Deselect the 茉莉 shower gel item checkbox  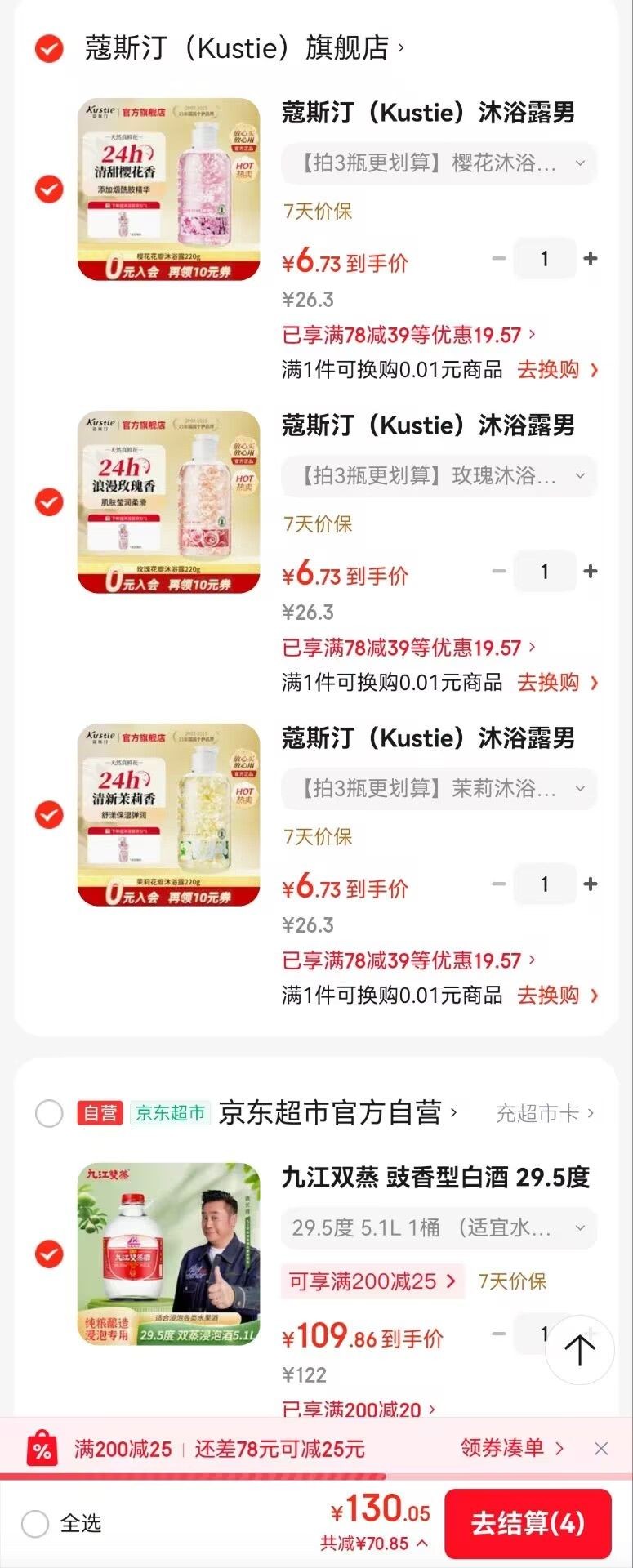tap(49, 815)
